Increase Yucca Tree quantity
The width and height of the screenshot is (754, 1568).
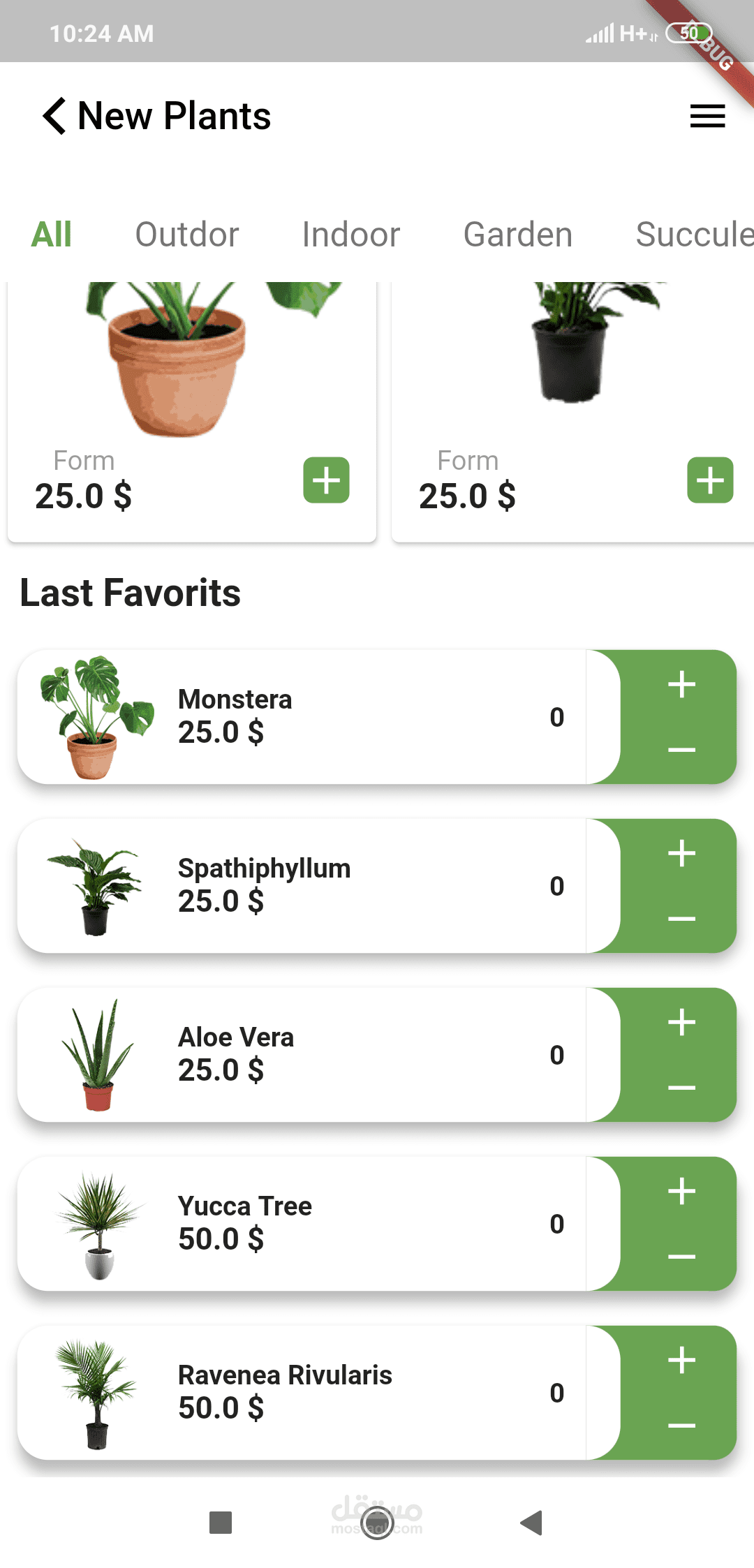tap(681, 1191)
